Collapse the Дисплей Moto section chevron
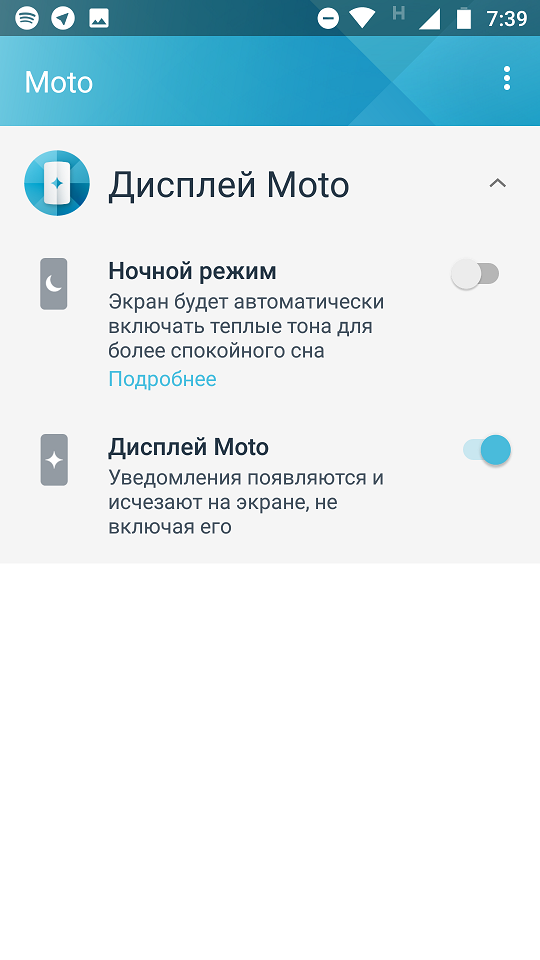This screenshot has height=960, width=540. (497, 183)
